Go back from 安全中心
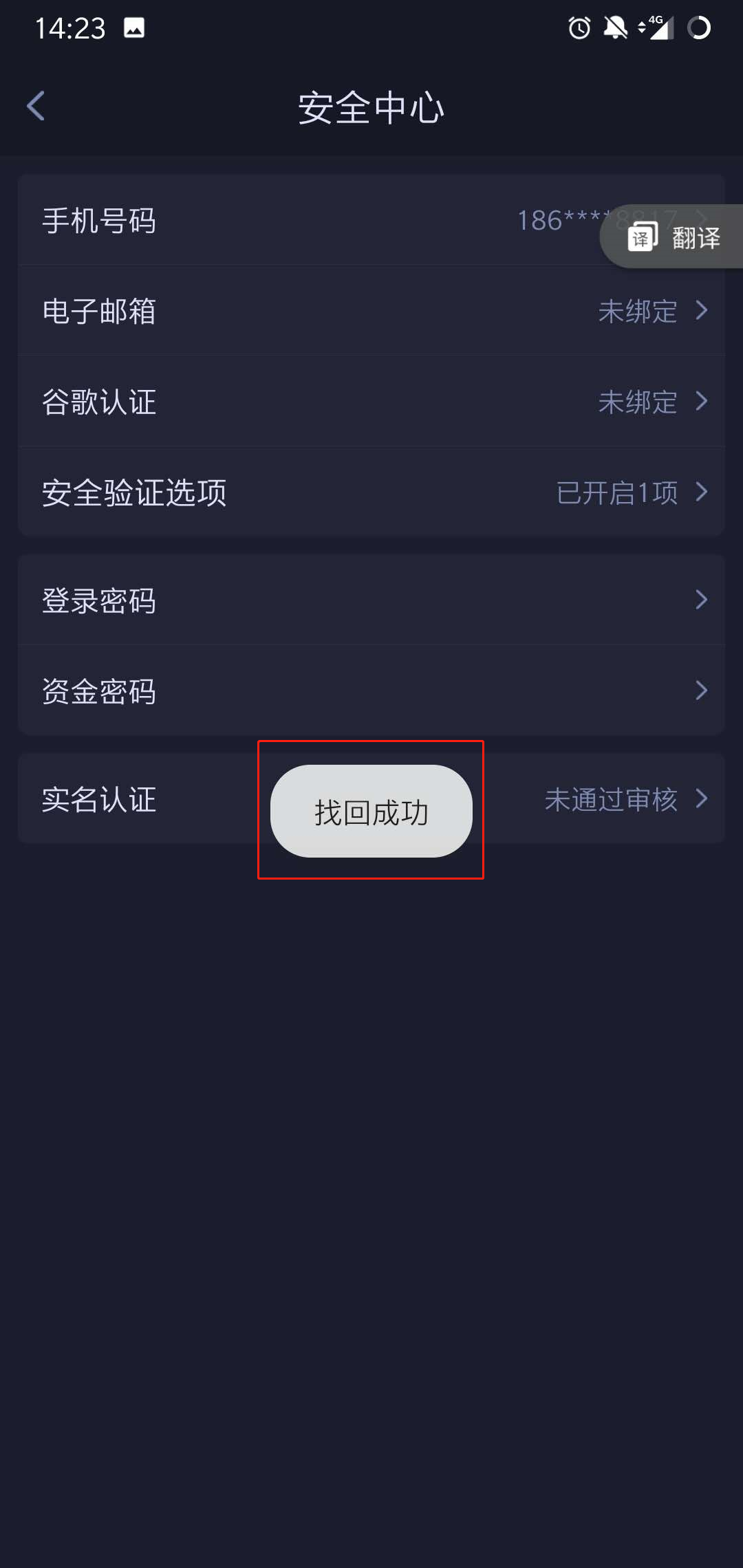The height and width of the screenshot is (1568, 743). (x=36, y=107)
